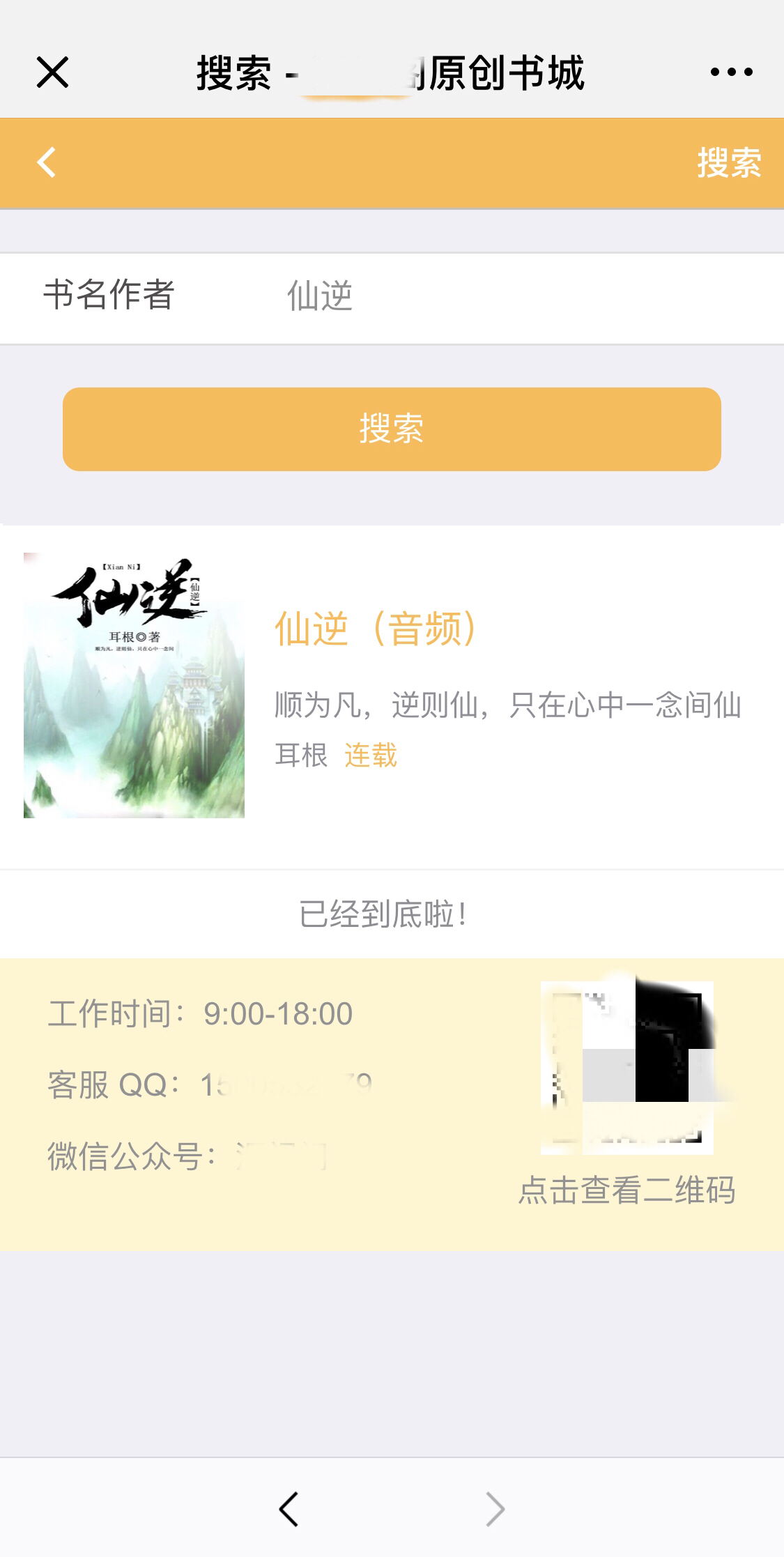This screenshot has width=784, height=1557.
Task: Tap the large orange 搜索 button
Action: [392, 429]
